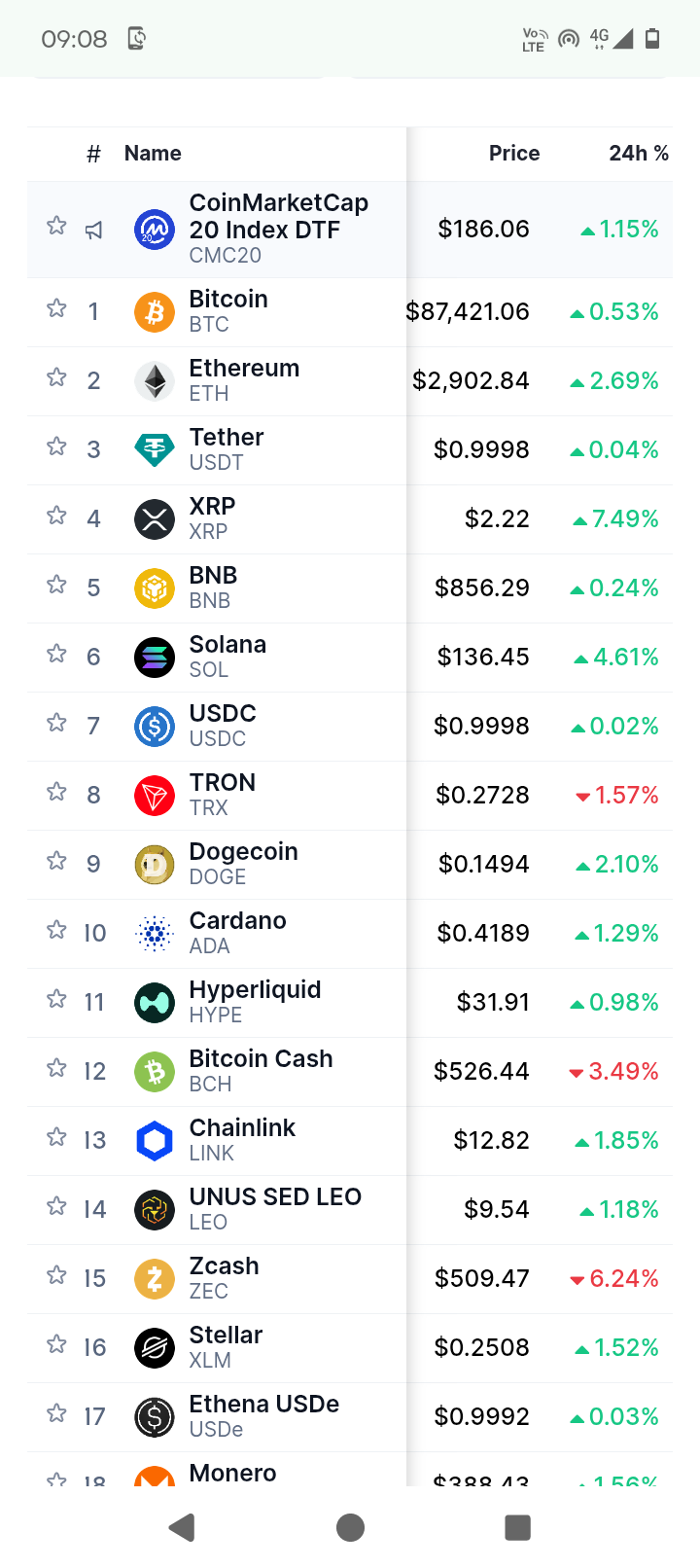Image resolution: width=700 pixels, height=1568 pixels.
Task: Add TRON to watchlist
Action: tap(56, 793)
